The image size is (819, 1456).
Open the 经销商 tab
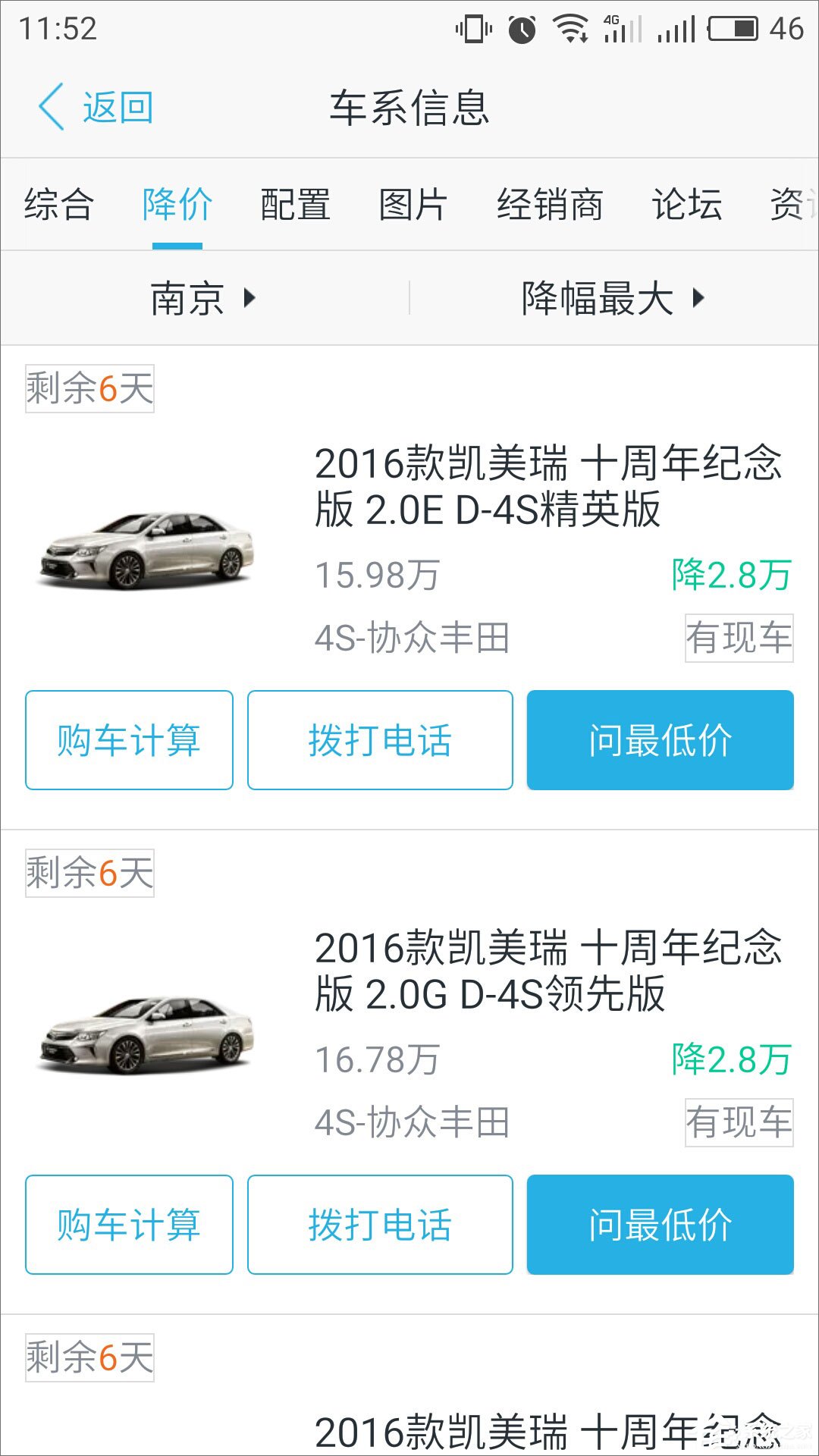pyautogui.click(x=551, y=203)
